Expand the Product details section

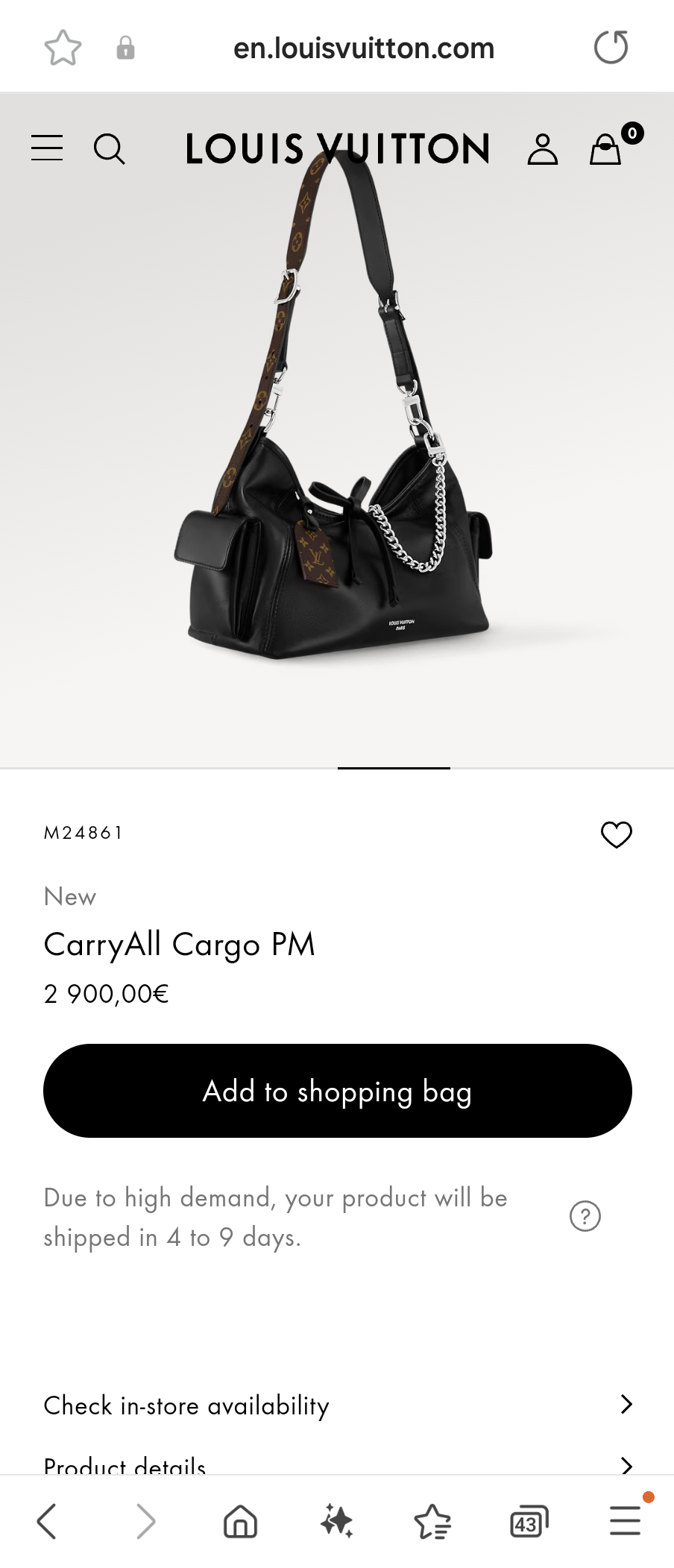[336, 1464]
